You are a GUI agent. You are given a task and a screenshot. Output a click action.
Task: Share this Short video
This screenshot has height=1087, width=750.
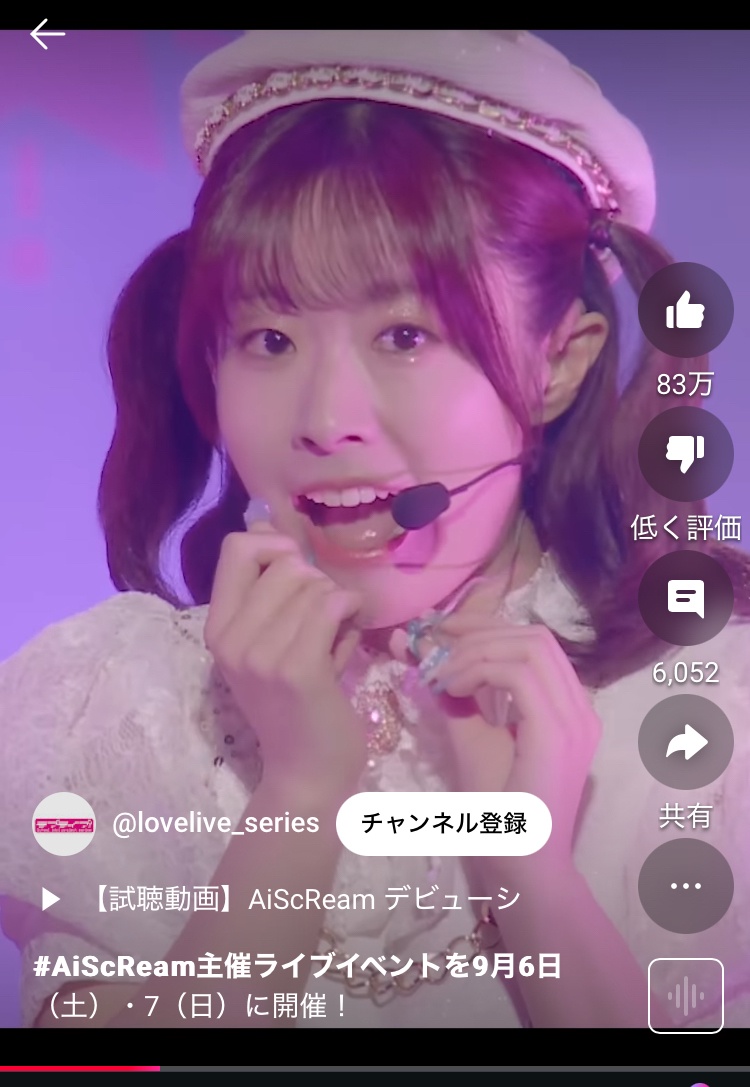(685, 742)
